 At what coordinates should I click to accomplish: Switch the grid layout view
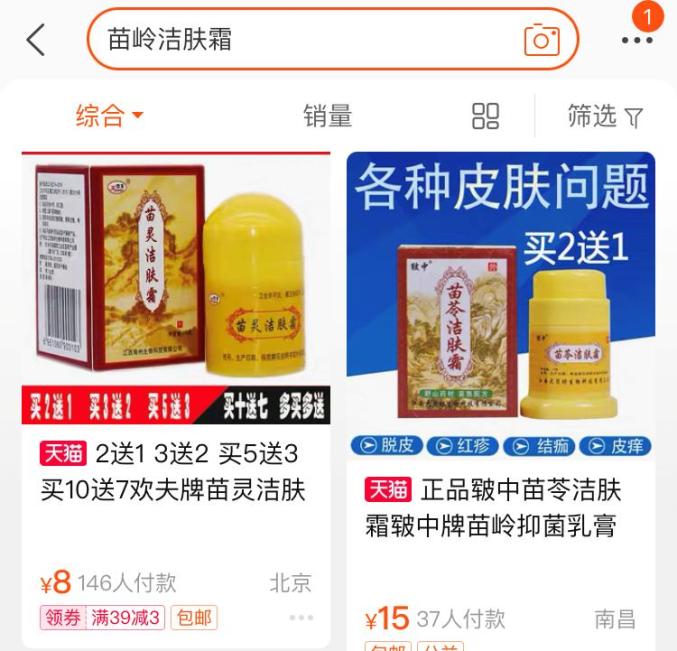coord(486,116)
